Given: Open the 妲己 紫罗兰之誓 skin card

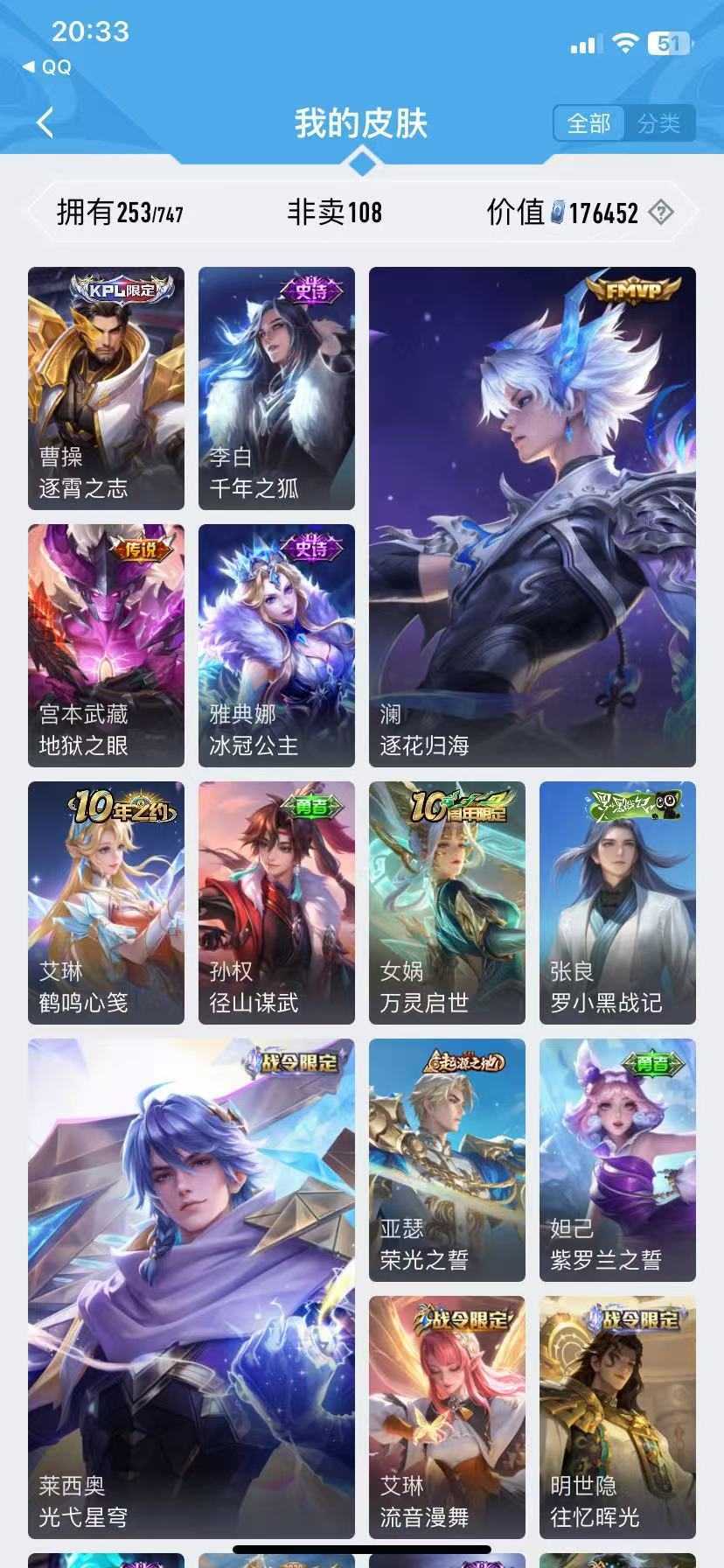Looking at the screenshot, I should (617, 1160).
